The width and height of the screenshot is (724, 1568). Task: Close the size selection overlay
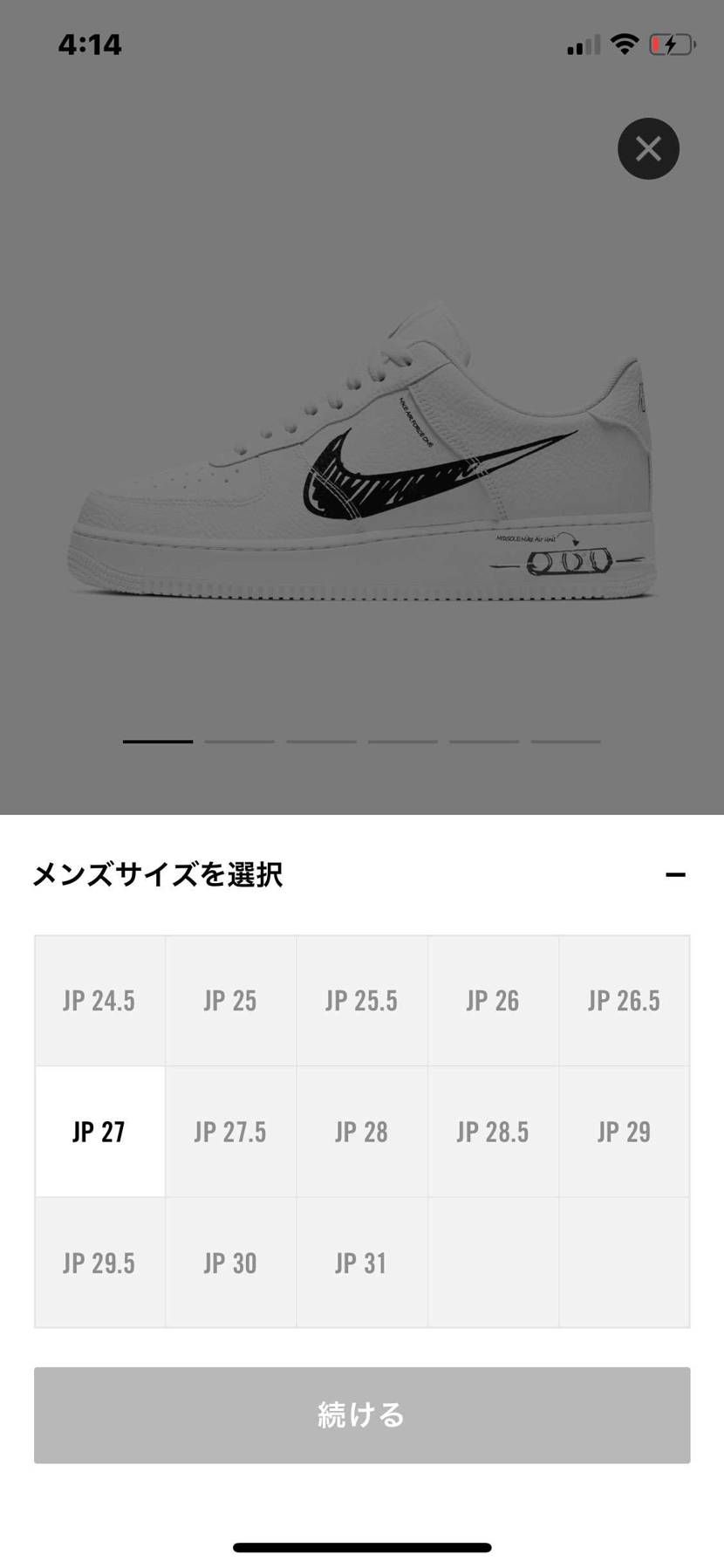648,148
